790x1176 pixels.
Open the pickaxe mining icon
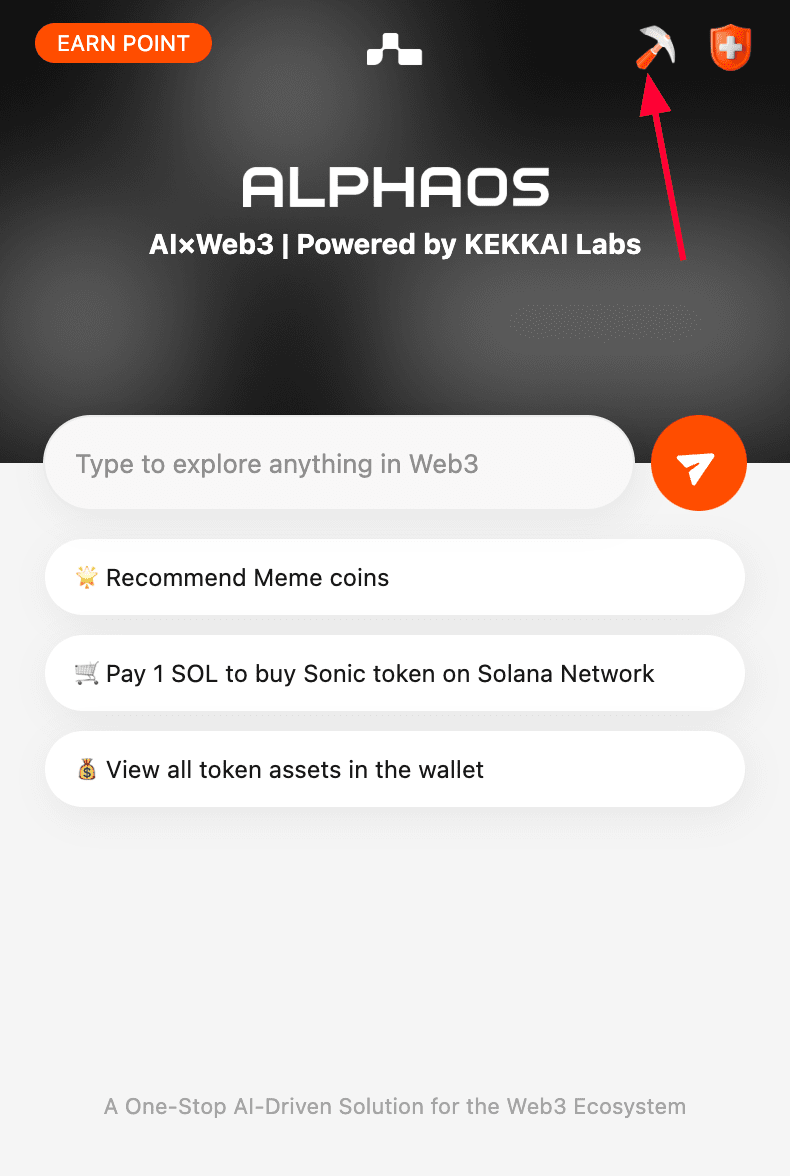[655, 47]
